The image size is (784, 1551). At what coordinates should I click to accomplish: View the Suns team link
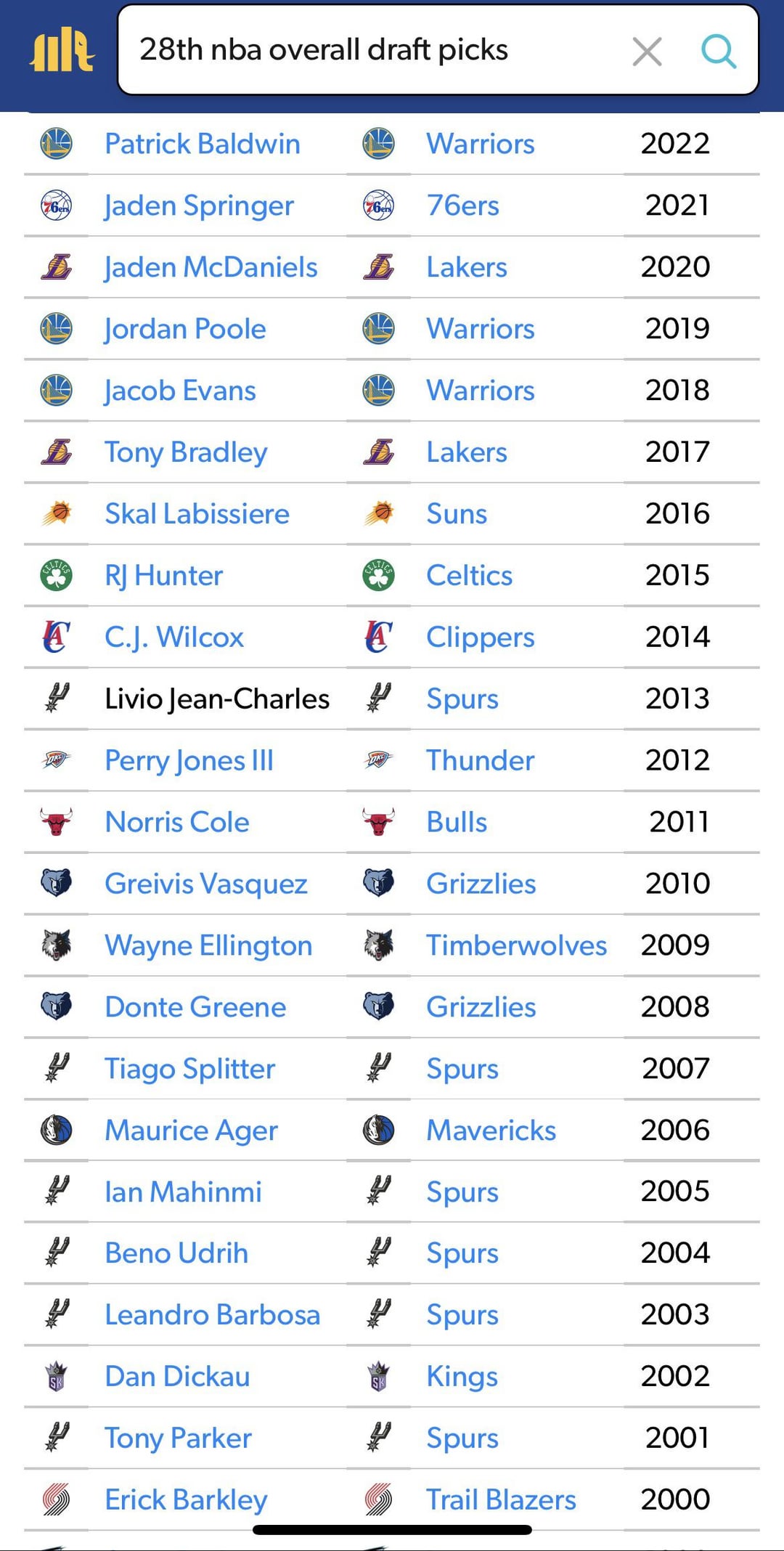[x=456, y=514]
